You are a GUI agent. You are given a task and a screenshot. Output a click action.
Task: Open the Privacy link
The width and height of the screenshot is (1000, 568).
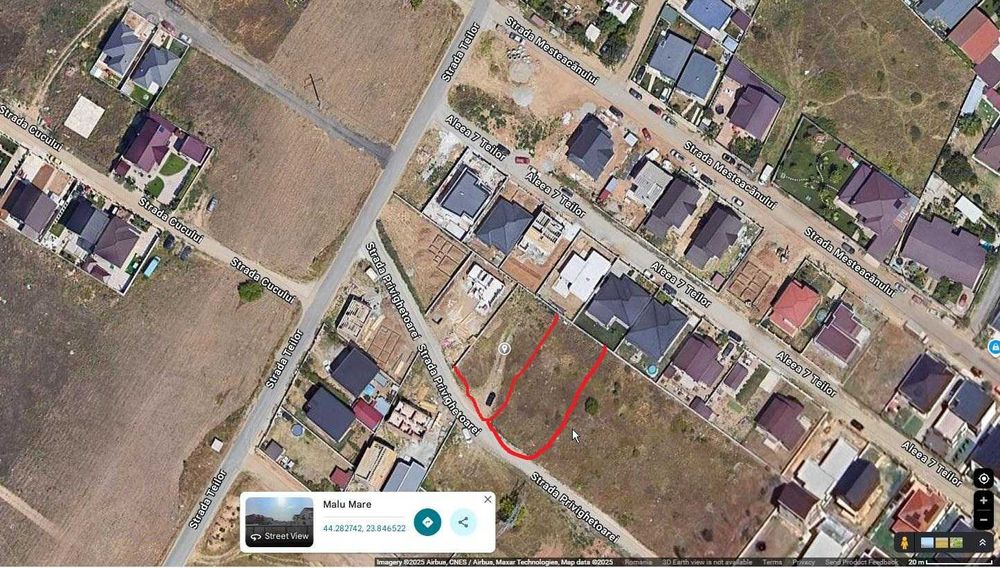coord(803,562)
